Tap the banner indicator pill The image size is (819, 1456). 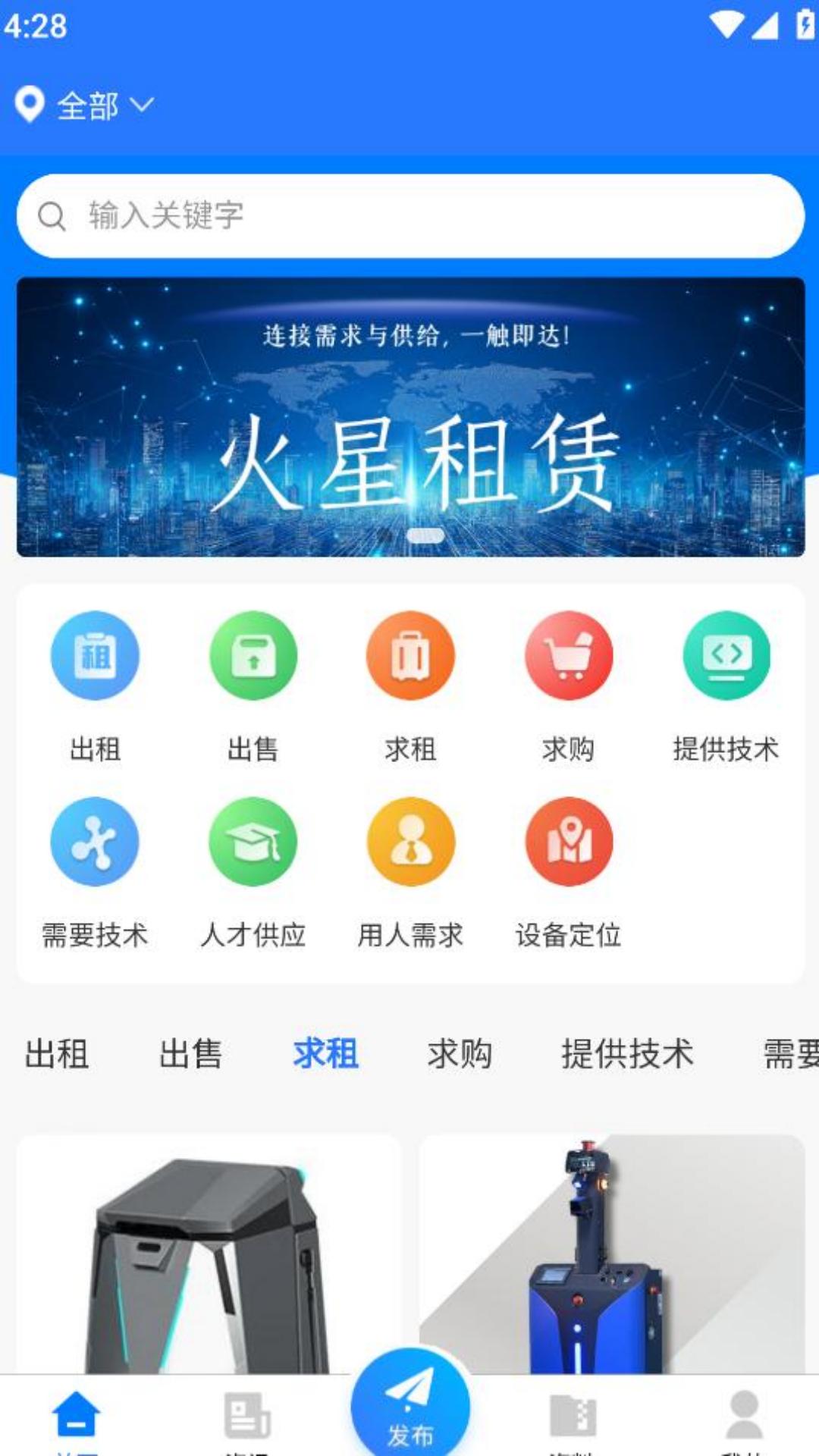427,534
